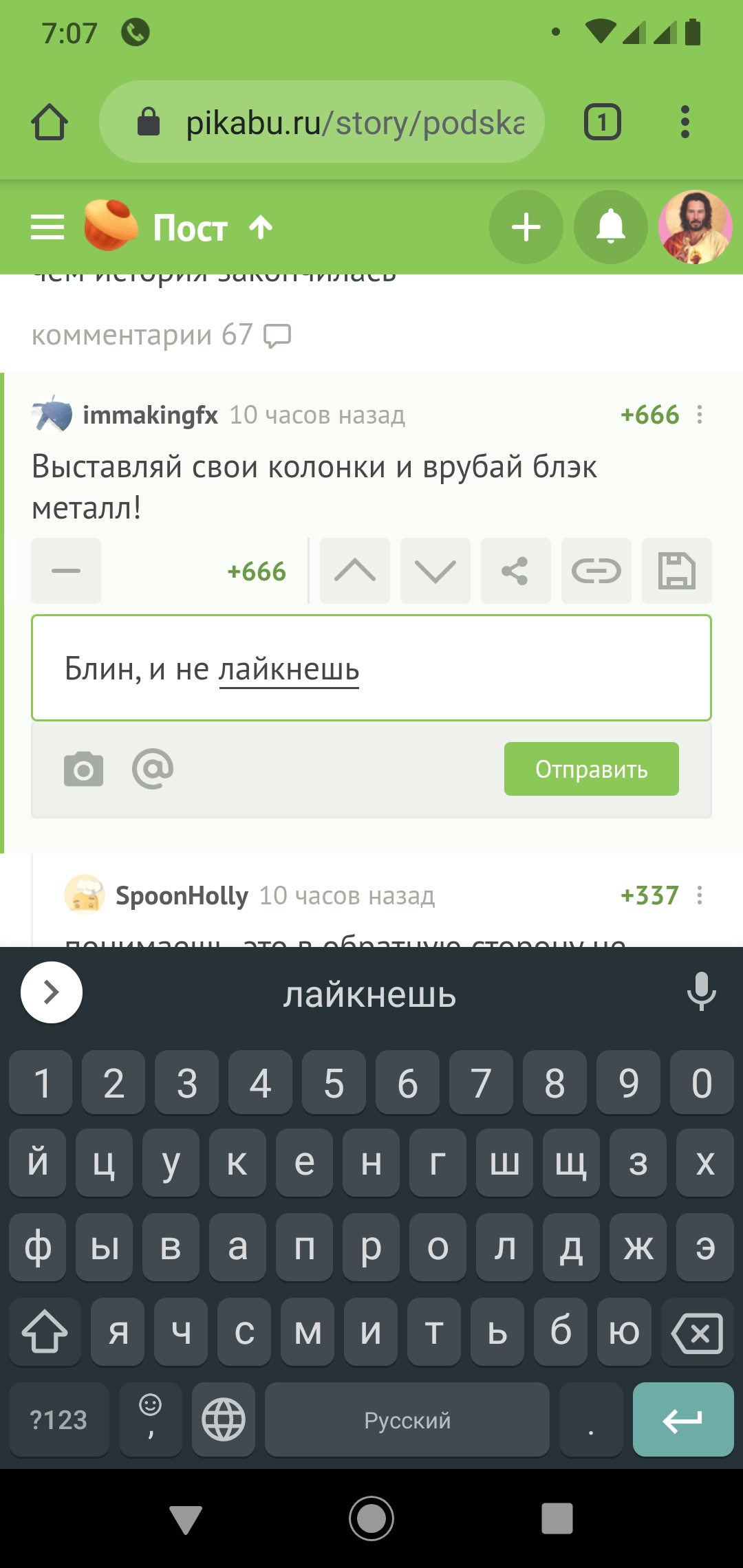Viewport: 743px width, 1568px height.
Task: Copy link to immakingfx's comment
Action: pyautogui.click(x=596, y=571)
